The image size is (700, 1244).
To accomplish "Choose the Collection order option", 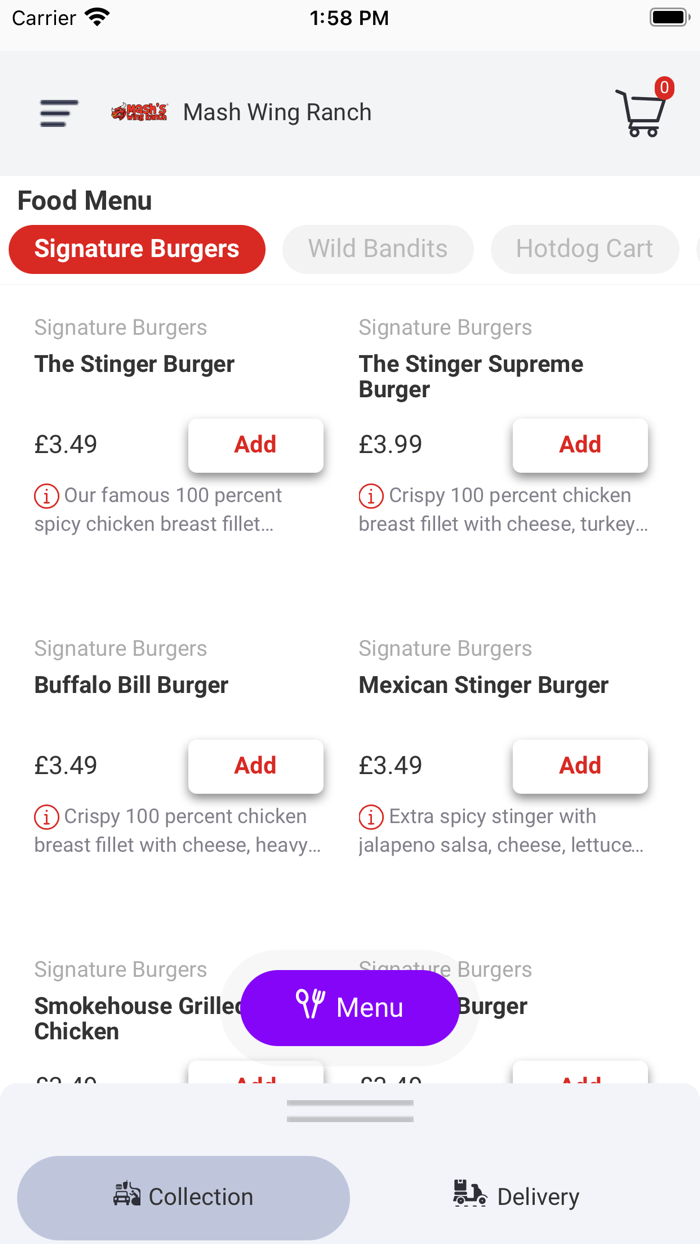I will click(x=183, y=1197).
